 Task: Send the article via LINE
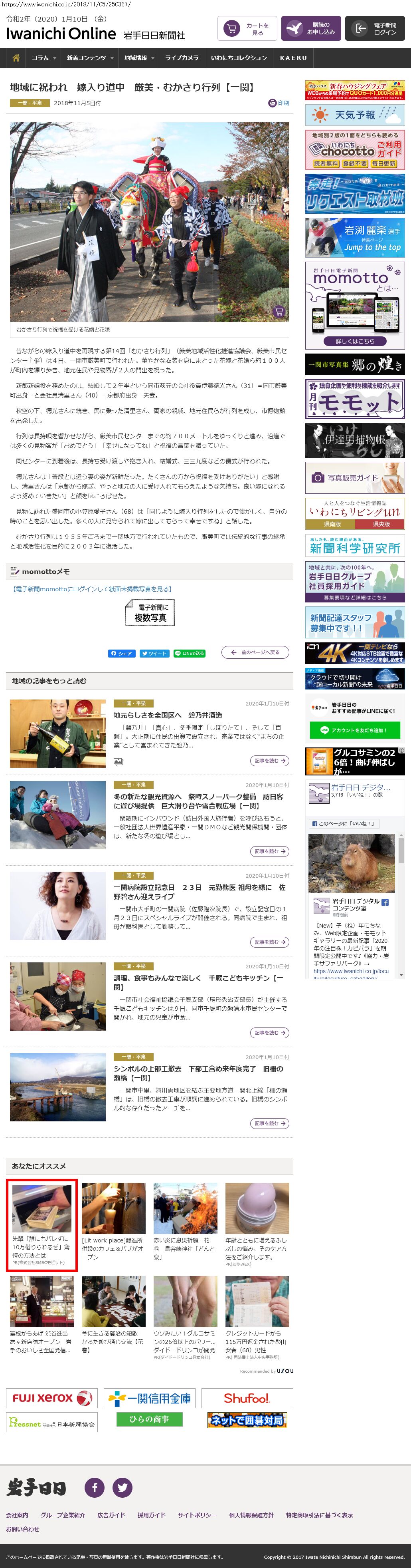pos(189,653)
